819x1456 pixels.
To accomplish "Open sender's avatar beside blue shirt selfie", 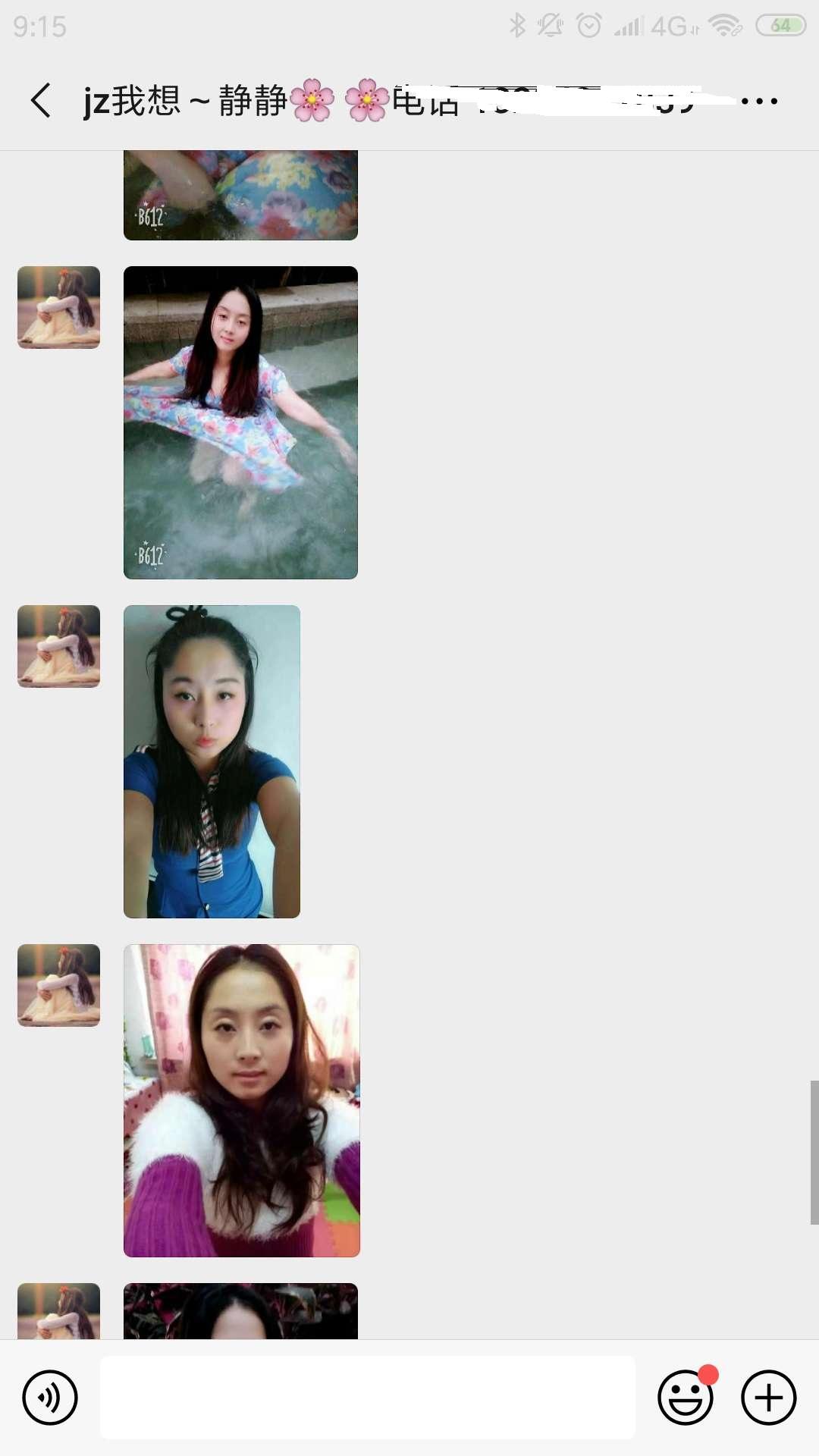I will (x=59, y=646).
